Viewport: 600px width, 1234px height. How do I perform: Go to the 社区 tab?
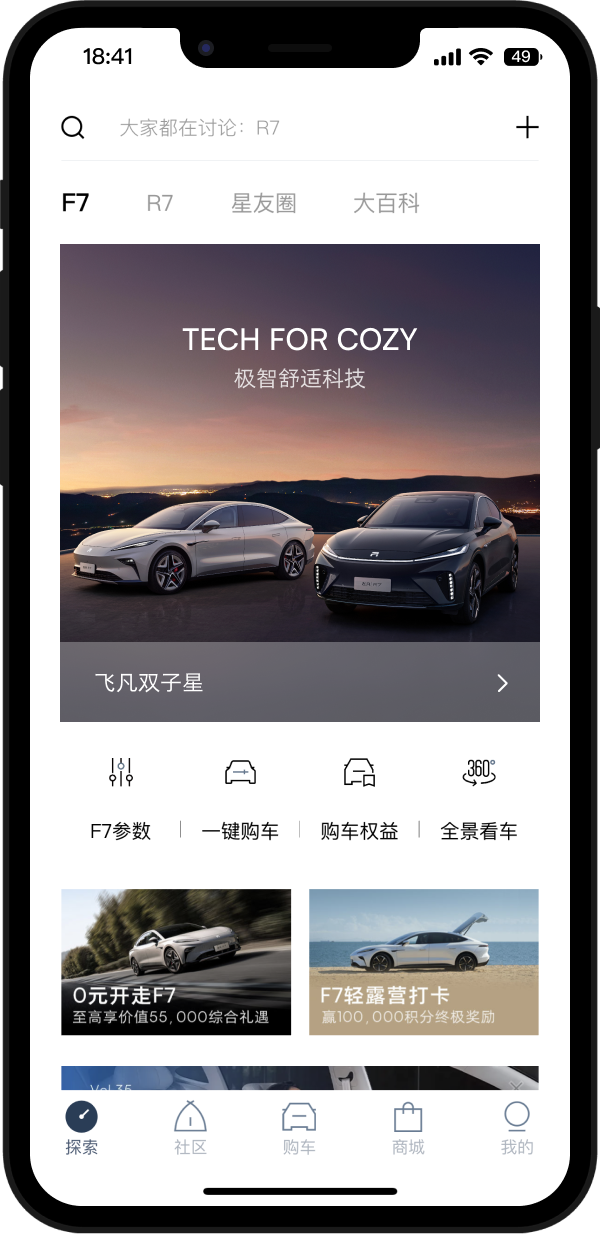click(190, 1128)
